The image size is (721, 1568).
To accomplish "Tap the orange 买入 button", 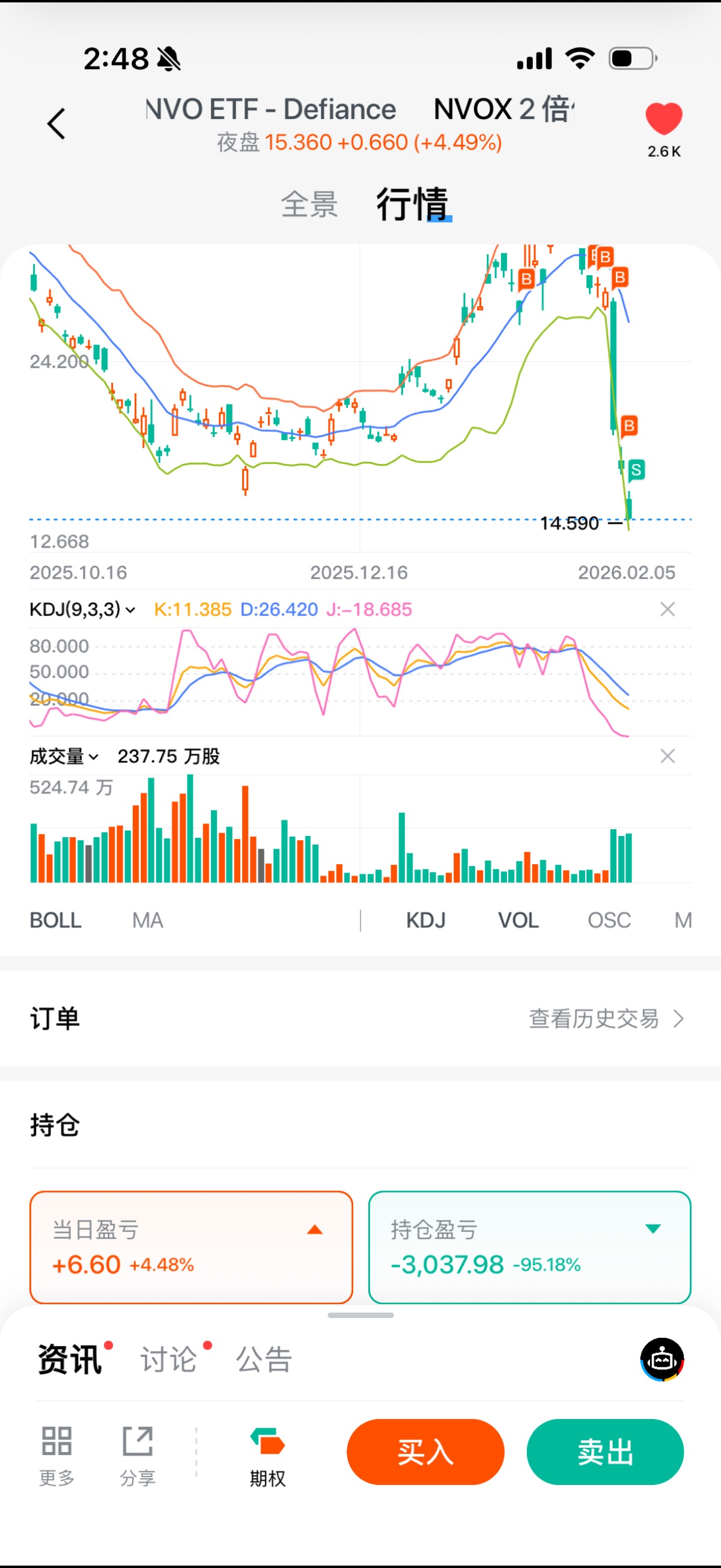I will point(425,1453).
